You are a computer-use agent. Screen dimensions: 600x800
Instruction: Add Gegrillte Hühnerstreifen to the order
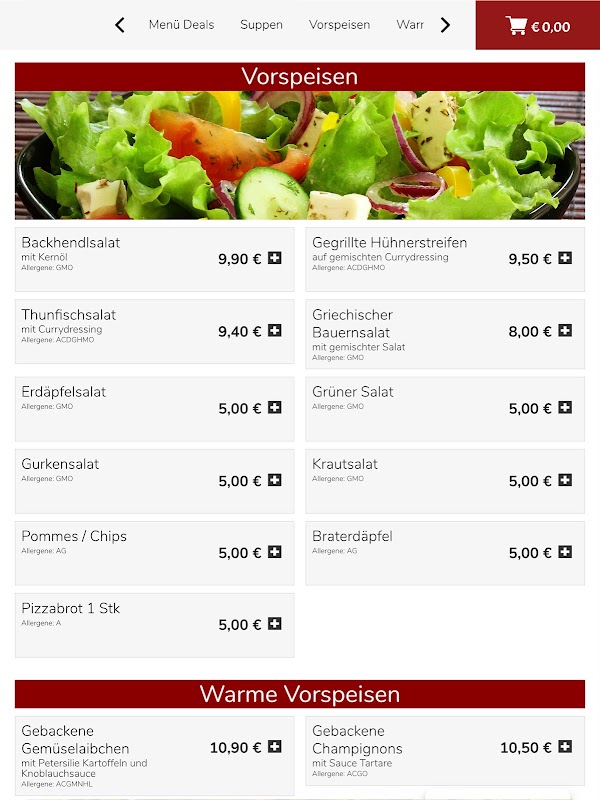[565, 258]
